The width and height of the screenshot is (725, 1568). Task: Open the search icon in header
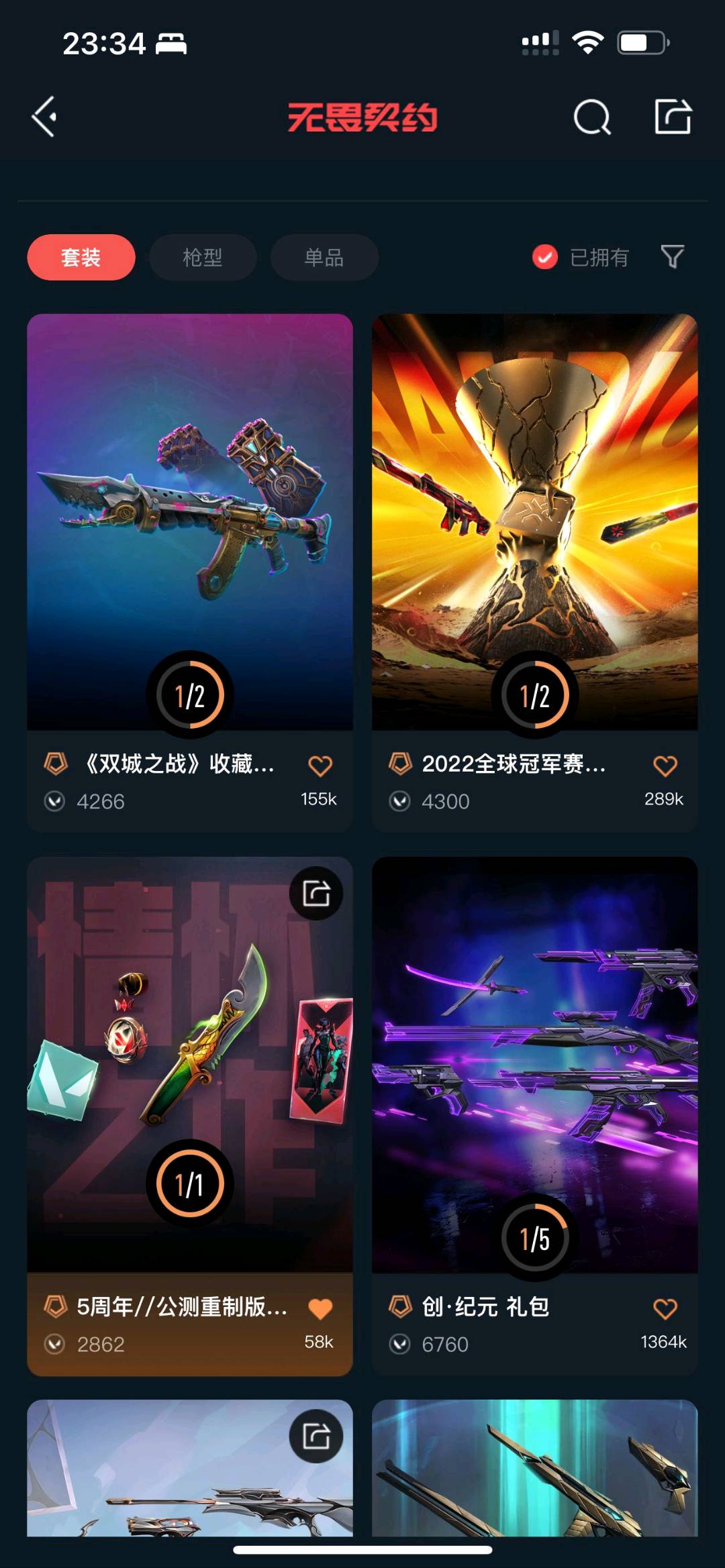click(x=592, y=117)
